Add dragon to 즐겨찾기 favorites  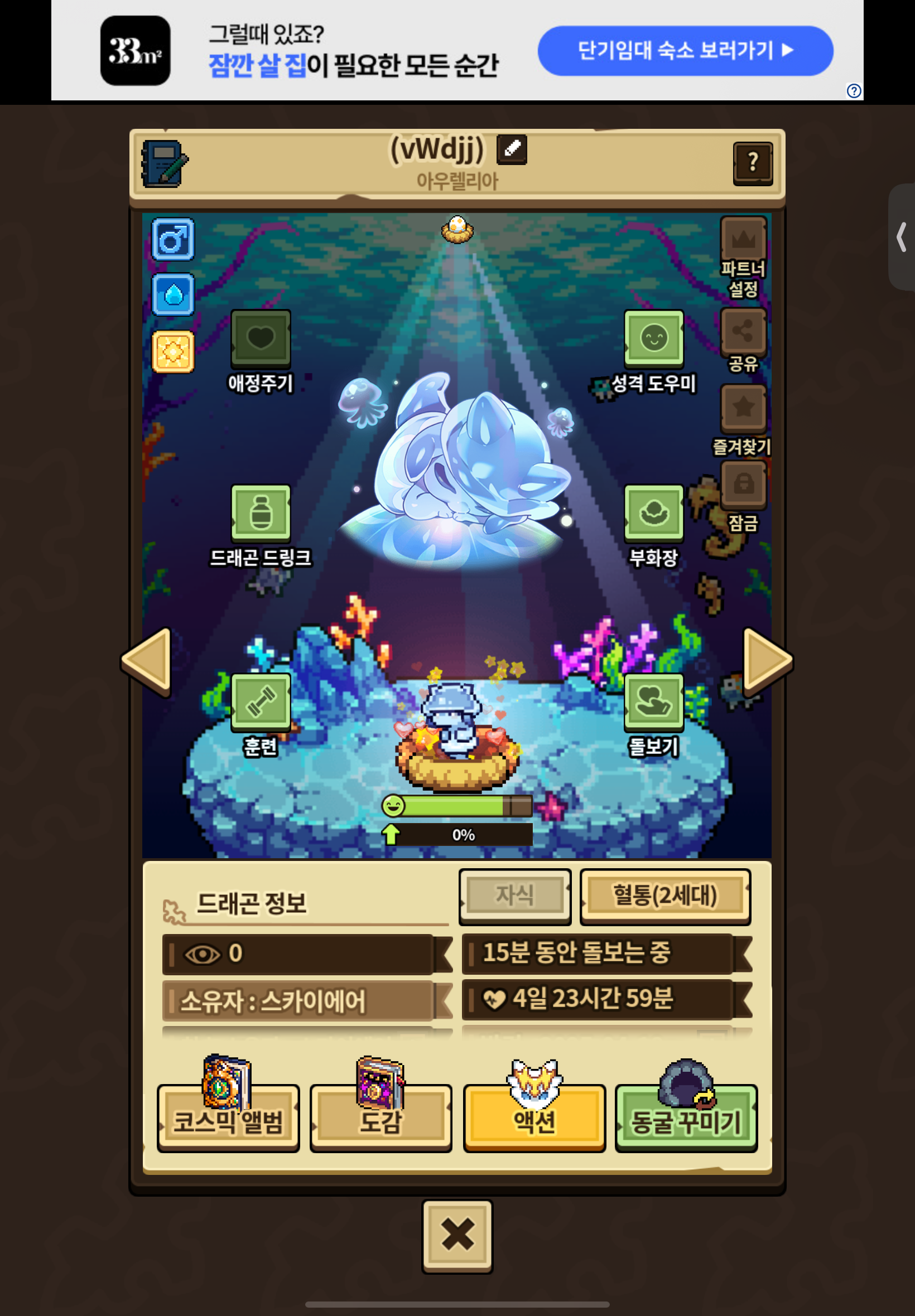(743, 409)
